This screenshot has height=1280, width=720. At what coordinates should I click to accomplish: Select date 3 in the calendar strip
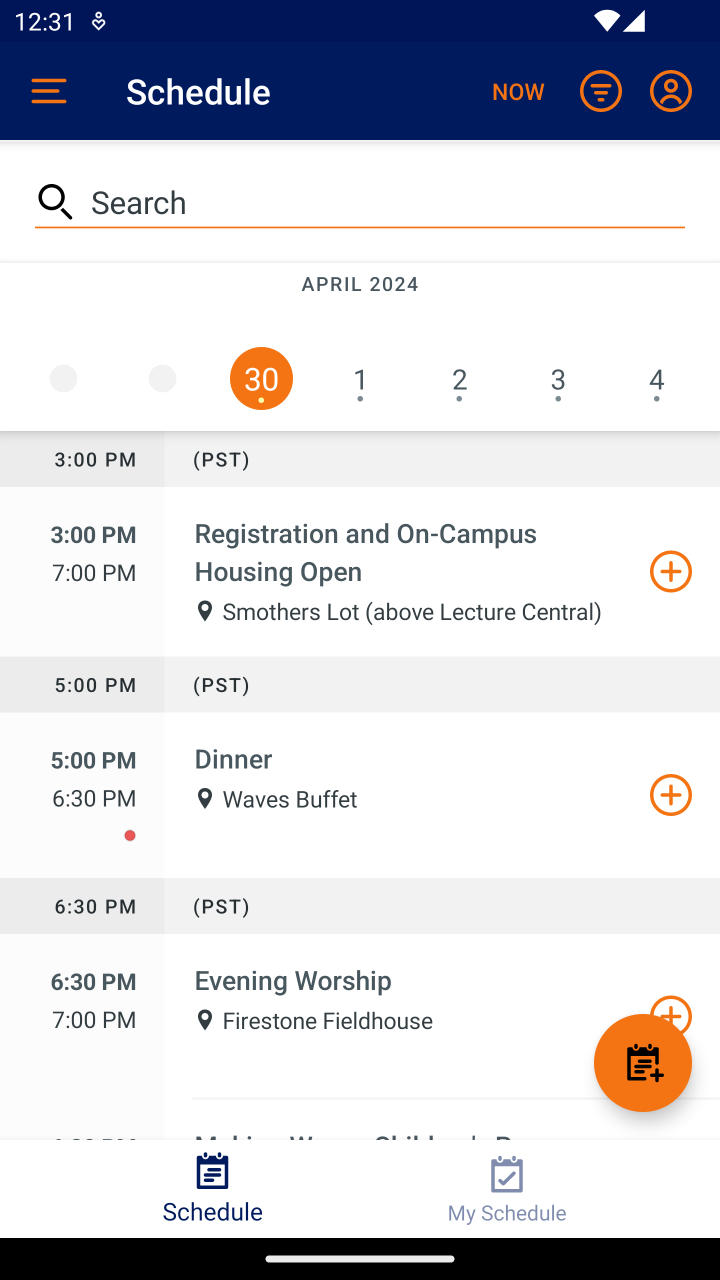558,380
